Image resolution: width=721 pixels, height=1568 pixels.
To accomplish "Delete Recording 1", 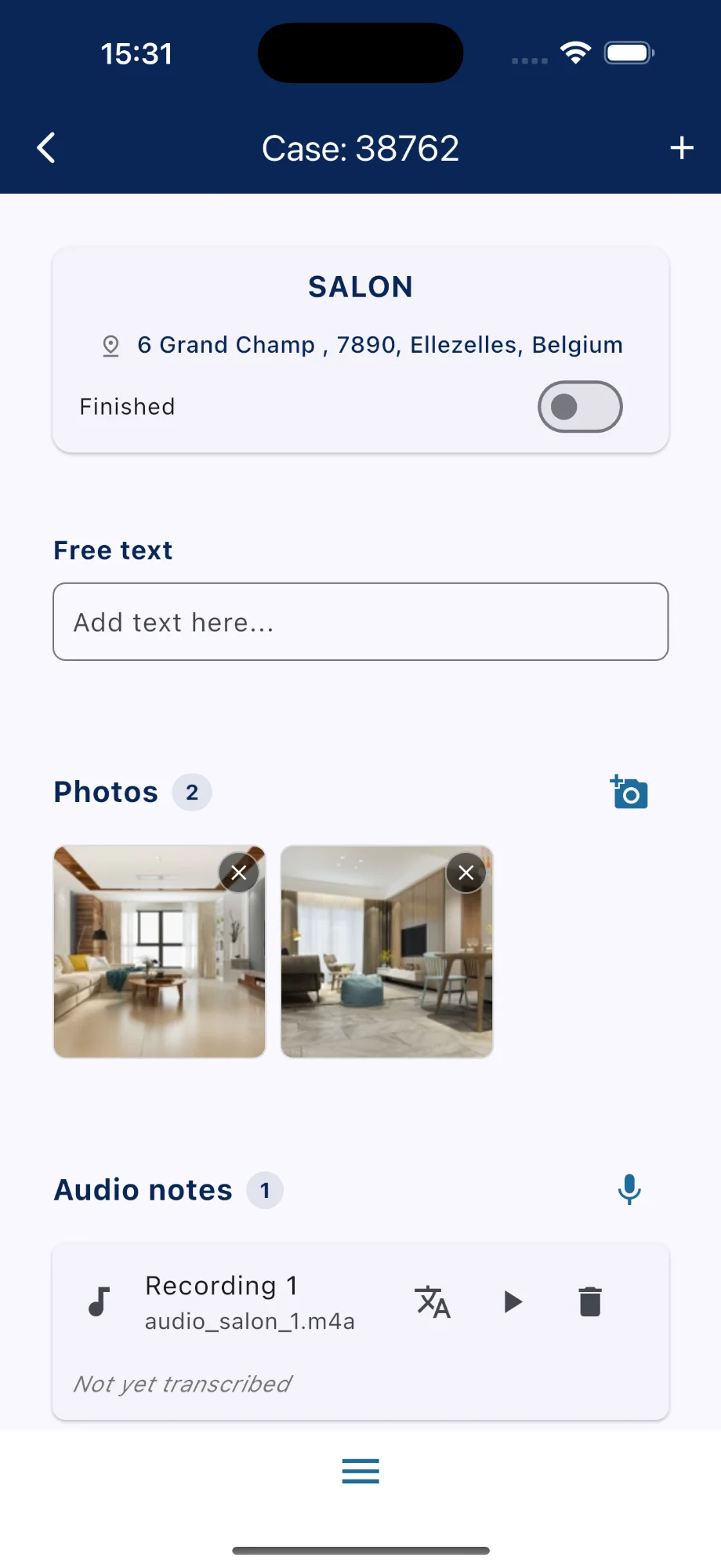I will click(590, 1302).
